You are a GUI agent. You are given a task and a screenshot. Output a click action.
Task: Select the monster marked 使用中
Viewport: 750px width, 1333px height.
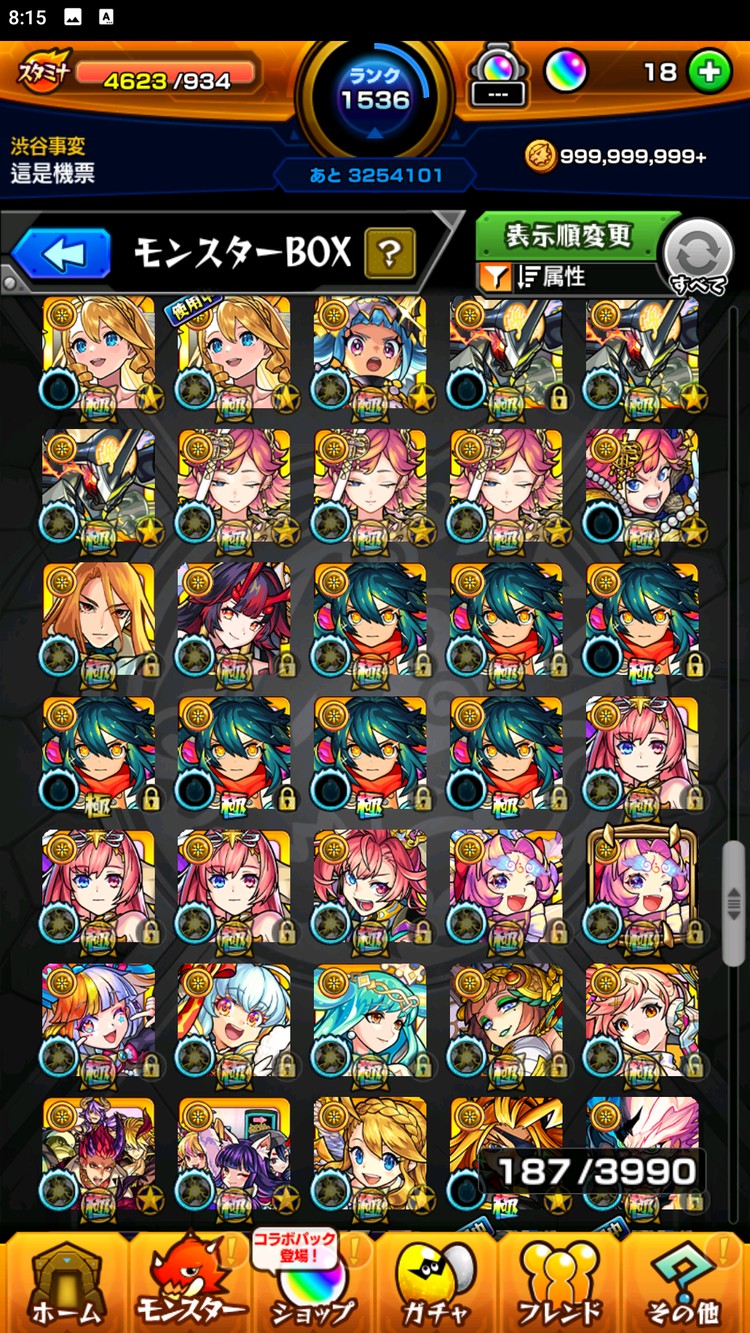[x=234, y=352]
